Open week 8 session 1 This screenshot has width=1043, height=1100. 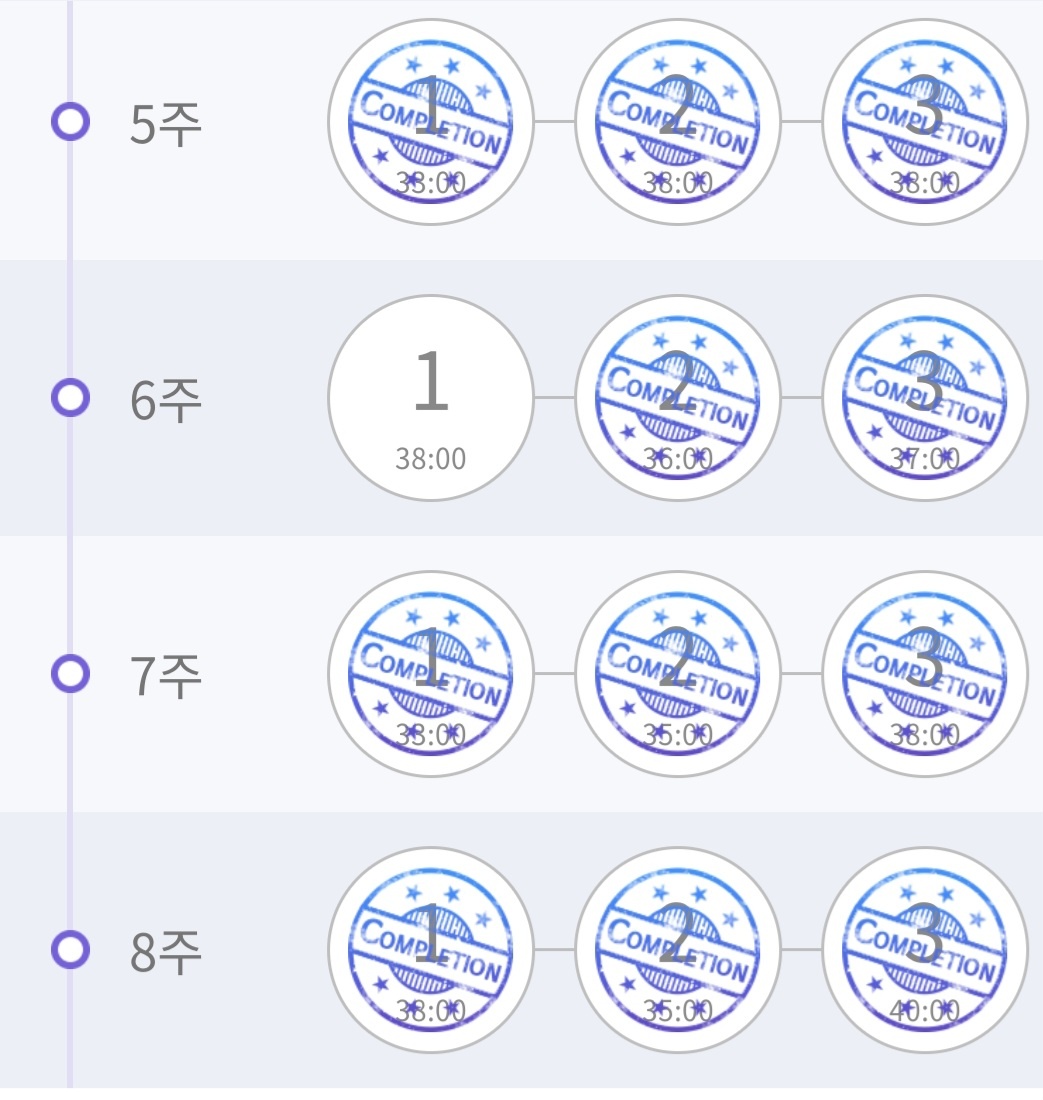tap(430, 949)
